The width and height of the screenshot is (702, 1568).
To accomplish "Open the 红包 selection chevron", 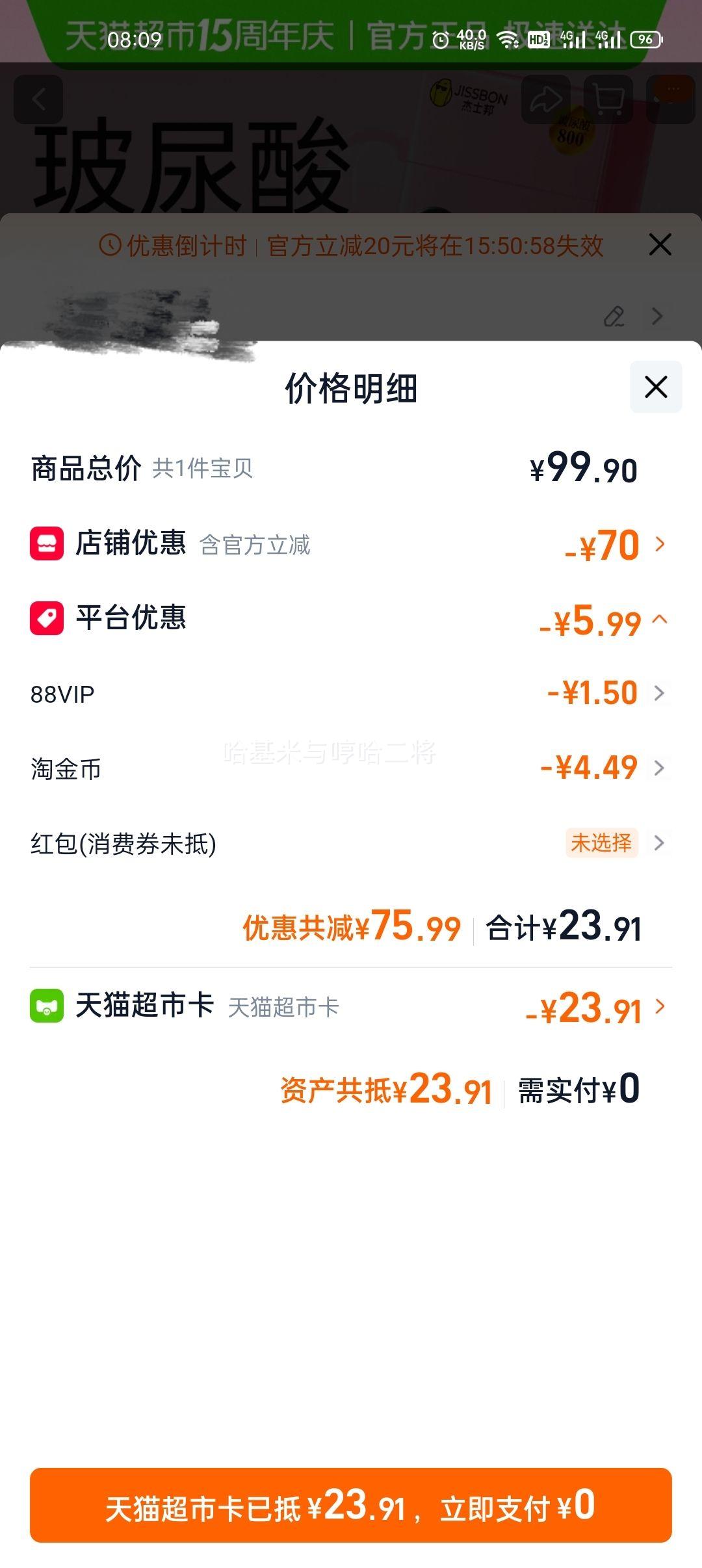I will [x=660, y=843].
